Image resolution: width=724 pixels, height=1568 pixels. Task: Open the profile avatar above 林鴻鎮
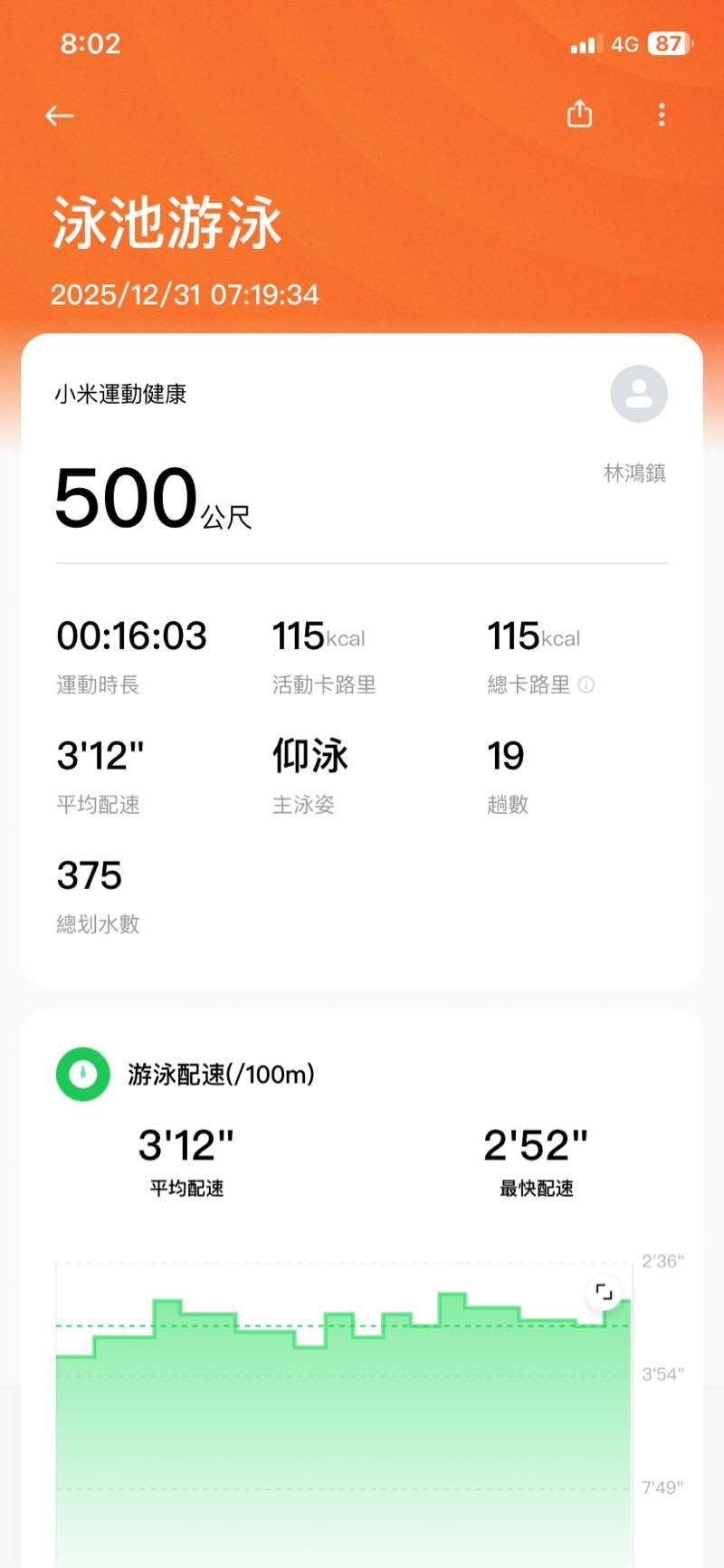click(639, 394)
